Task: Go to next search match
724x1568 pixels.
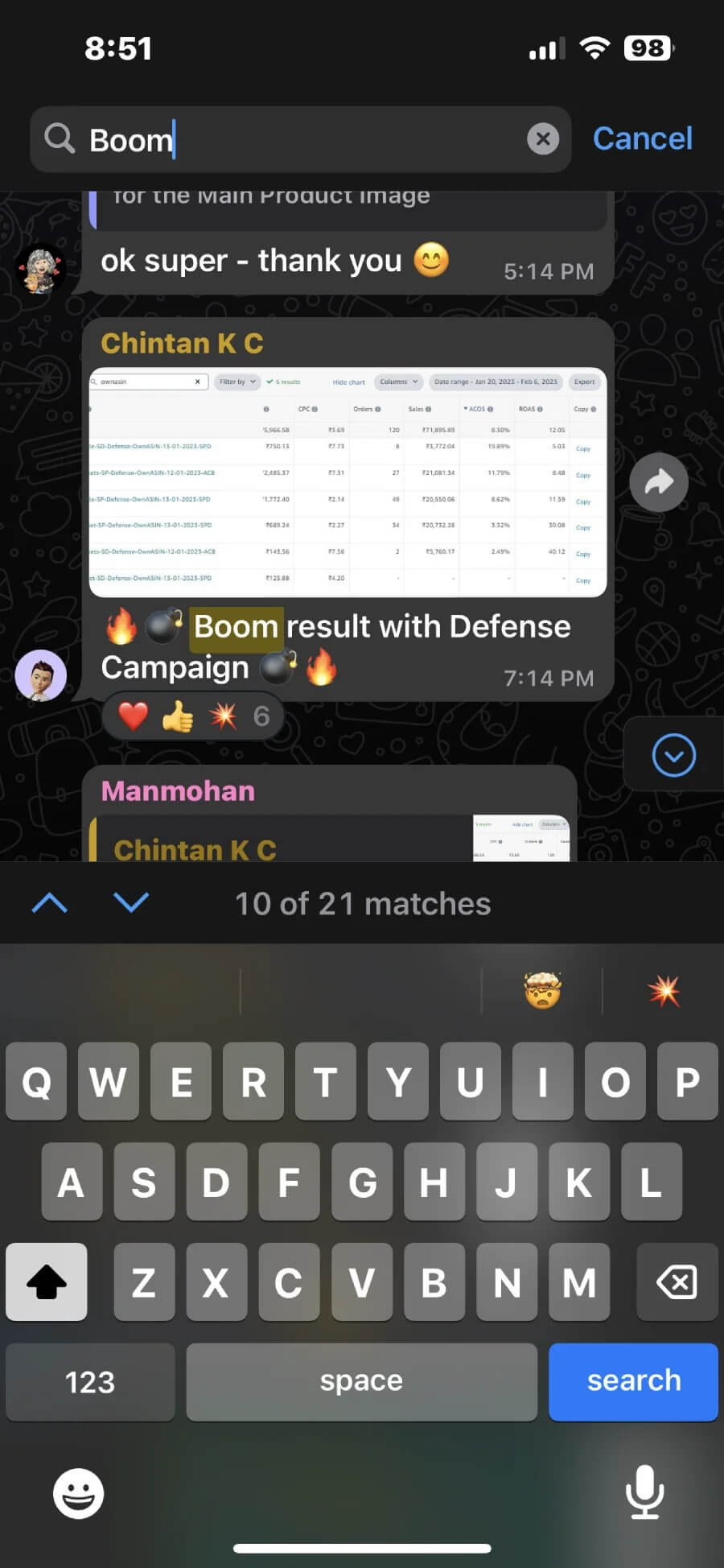Action: point(131,903)
